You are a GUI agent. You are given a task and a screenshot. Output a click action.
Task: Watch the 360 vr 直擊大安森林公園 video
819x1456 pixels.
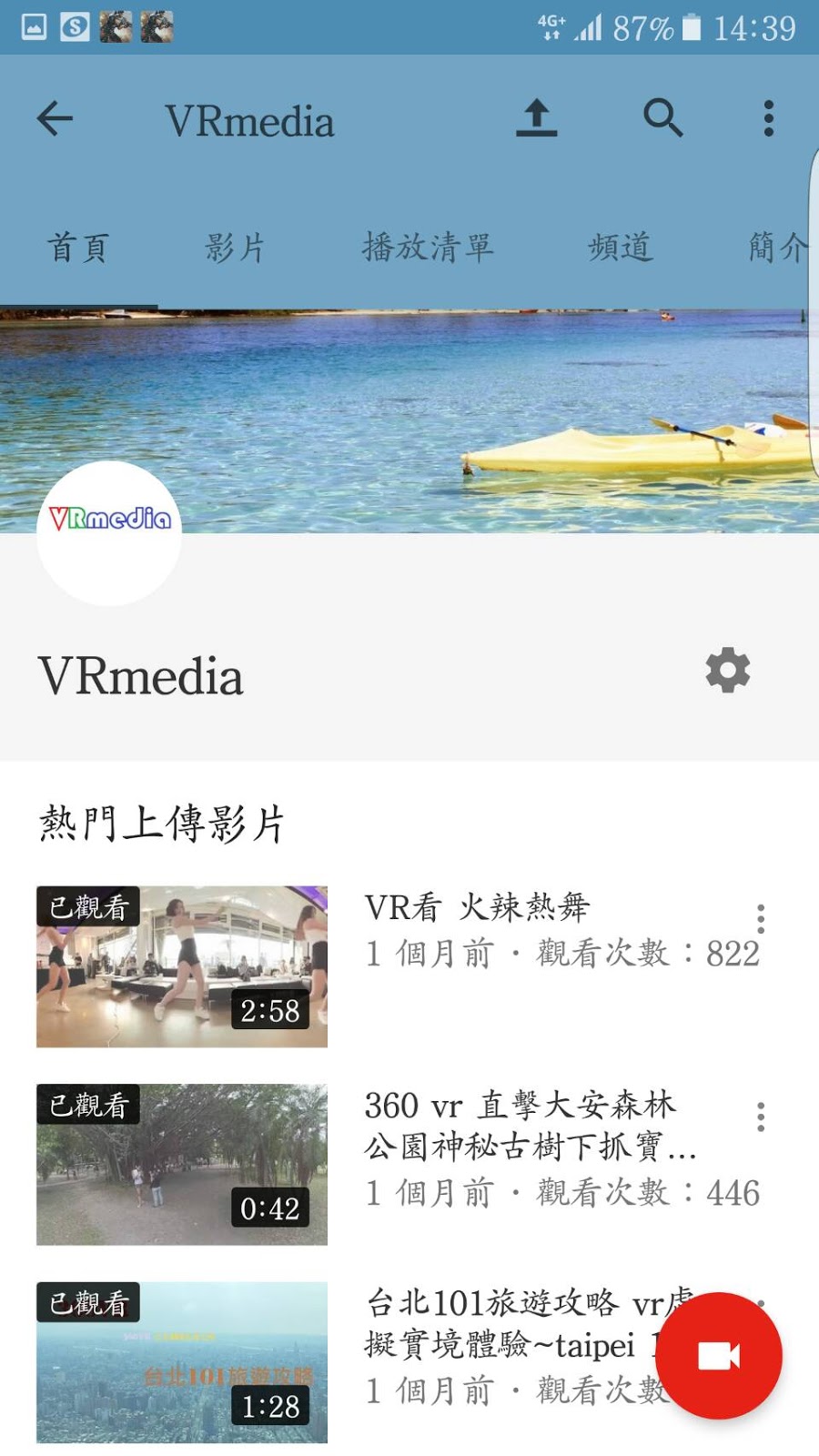click(182, 1164)
